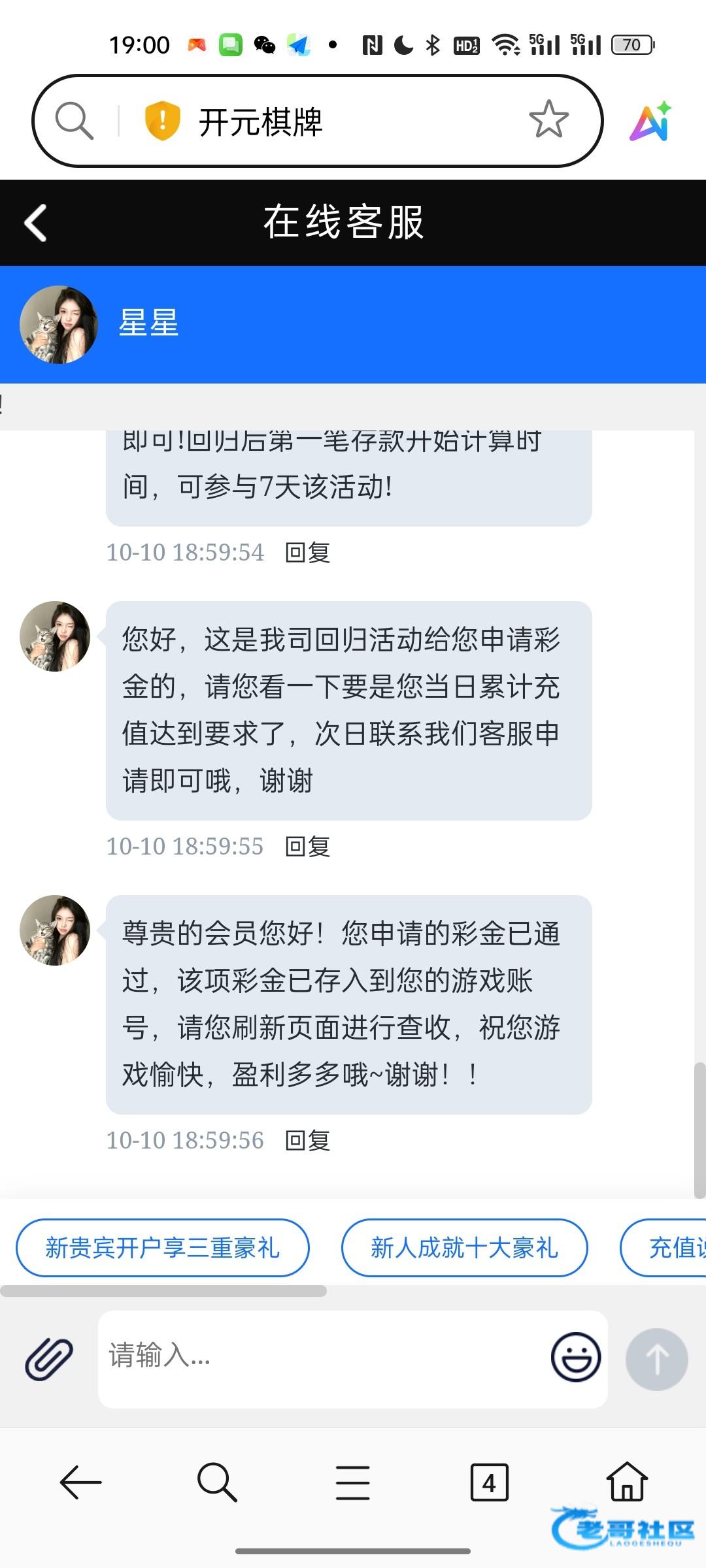Select the 新贵宾开户享三重豪礼 chip
The width and height of the screenshot is (706, 1568).
[x=163, y=1248]
